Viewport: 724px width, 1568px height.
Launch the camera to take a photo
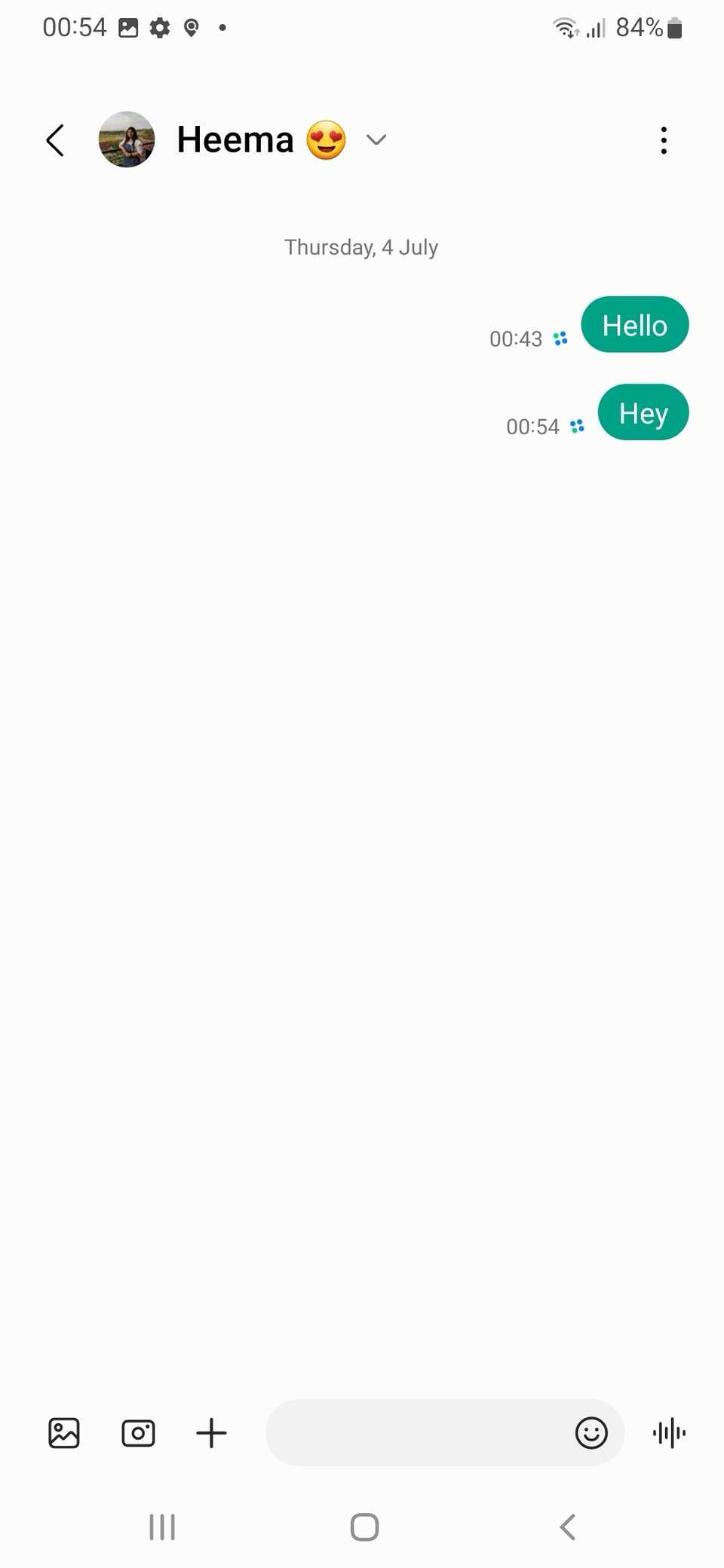coord(138,1433)
